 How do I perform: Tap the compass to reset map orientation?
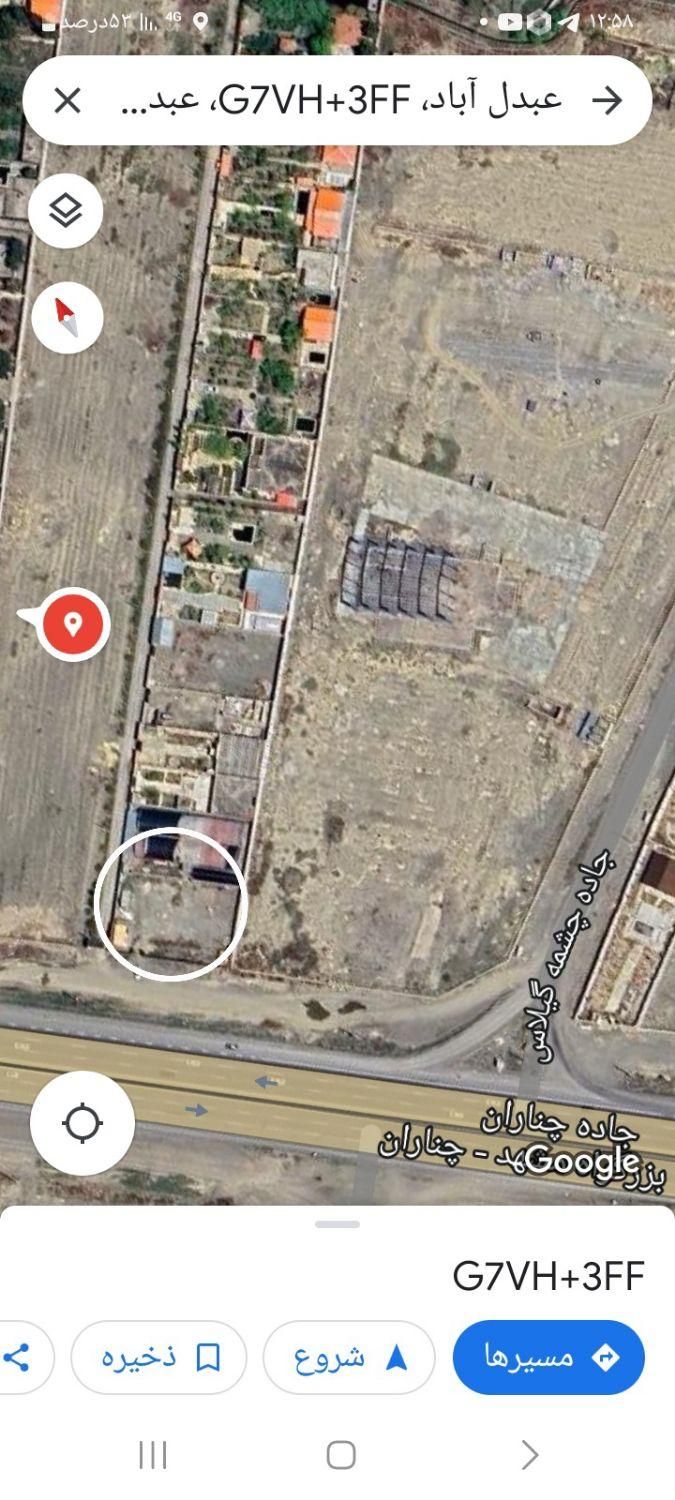(67, 318)
